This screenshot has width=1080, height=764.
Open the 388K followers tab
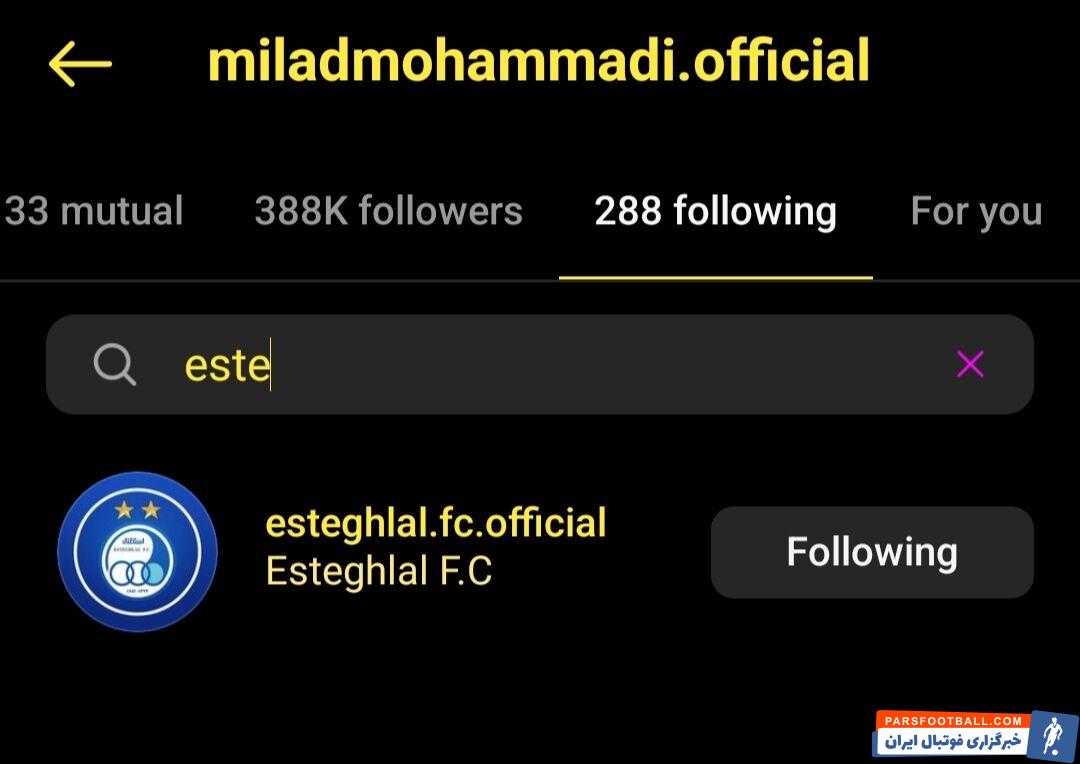(x=388, y=212)
